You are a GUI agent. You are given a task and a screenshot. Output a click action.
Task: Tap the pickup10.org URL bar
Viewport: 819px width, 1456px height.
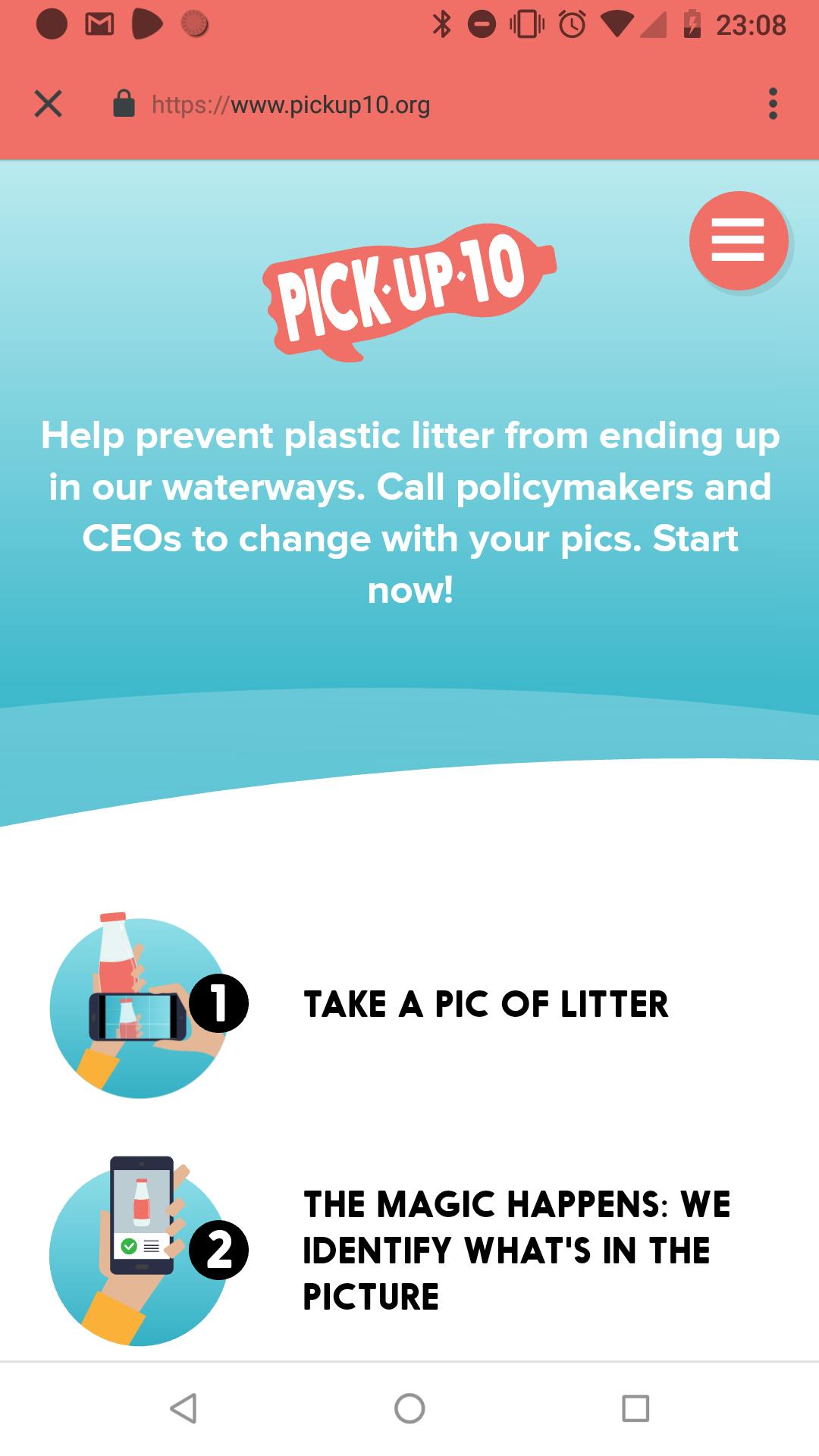coord(291,105)
